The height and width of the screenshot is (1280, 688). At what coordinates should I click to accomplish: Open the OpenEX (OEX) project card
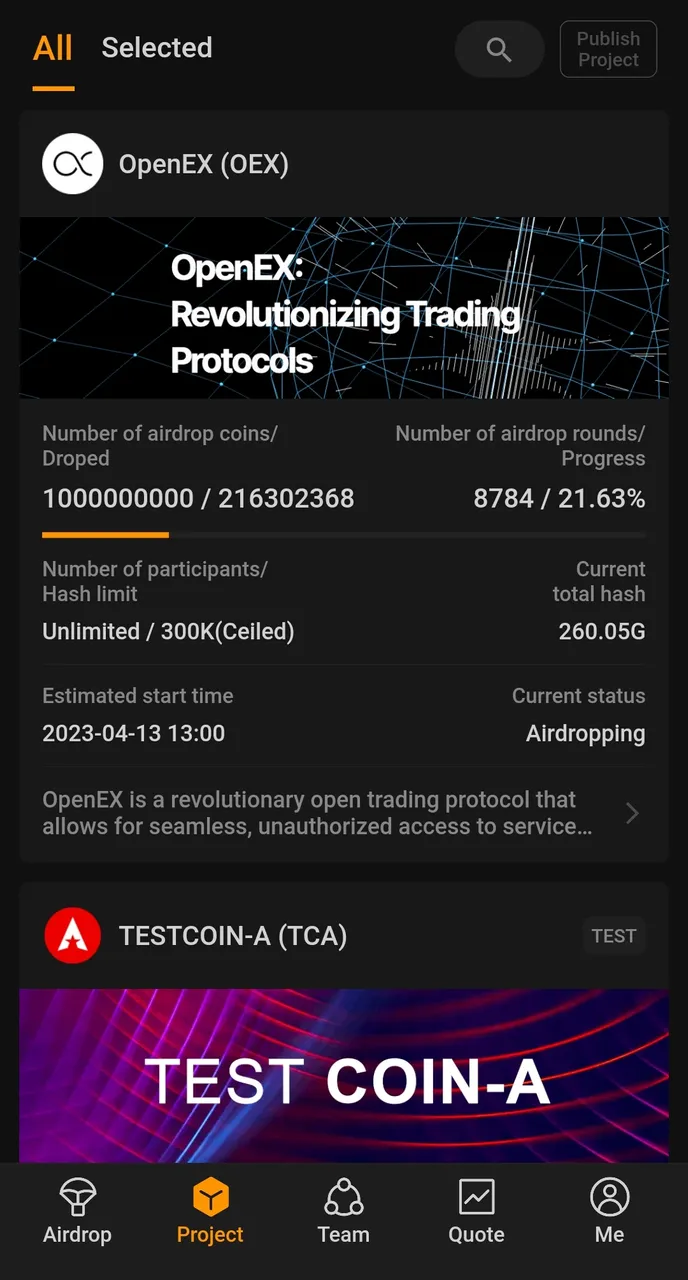pyautogui.click(x=344, y=486)
